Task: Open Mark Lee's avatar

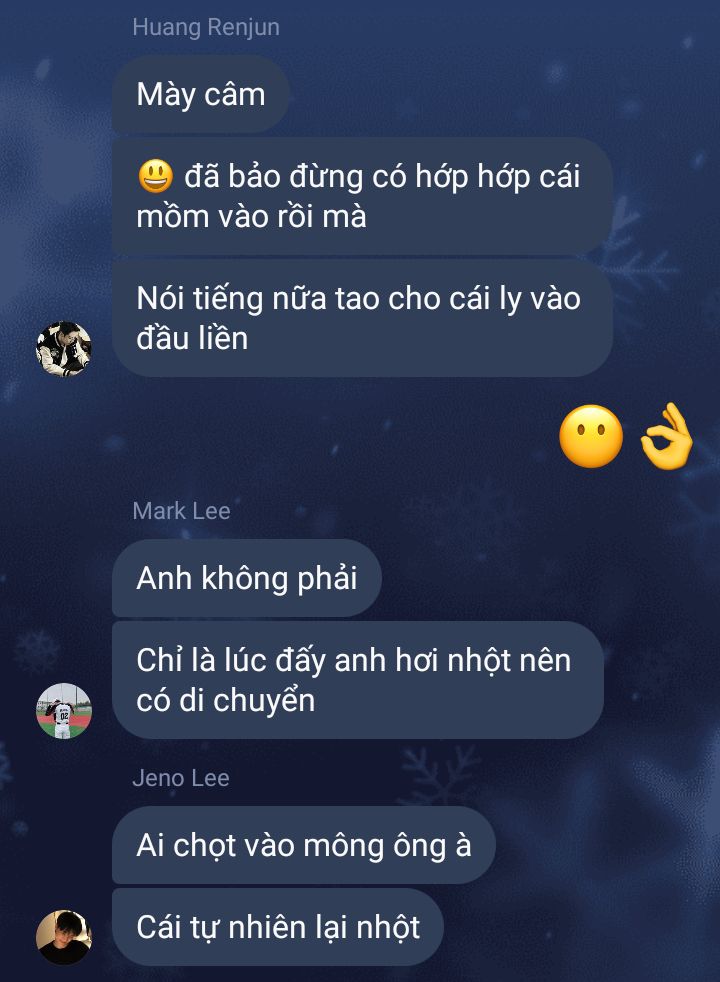Action: (63, 711)
